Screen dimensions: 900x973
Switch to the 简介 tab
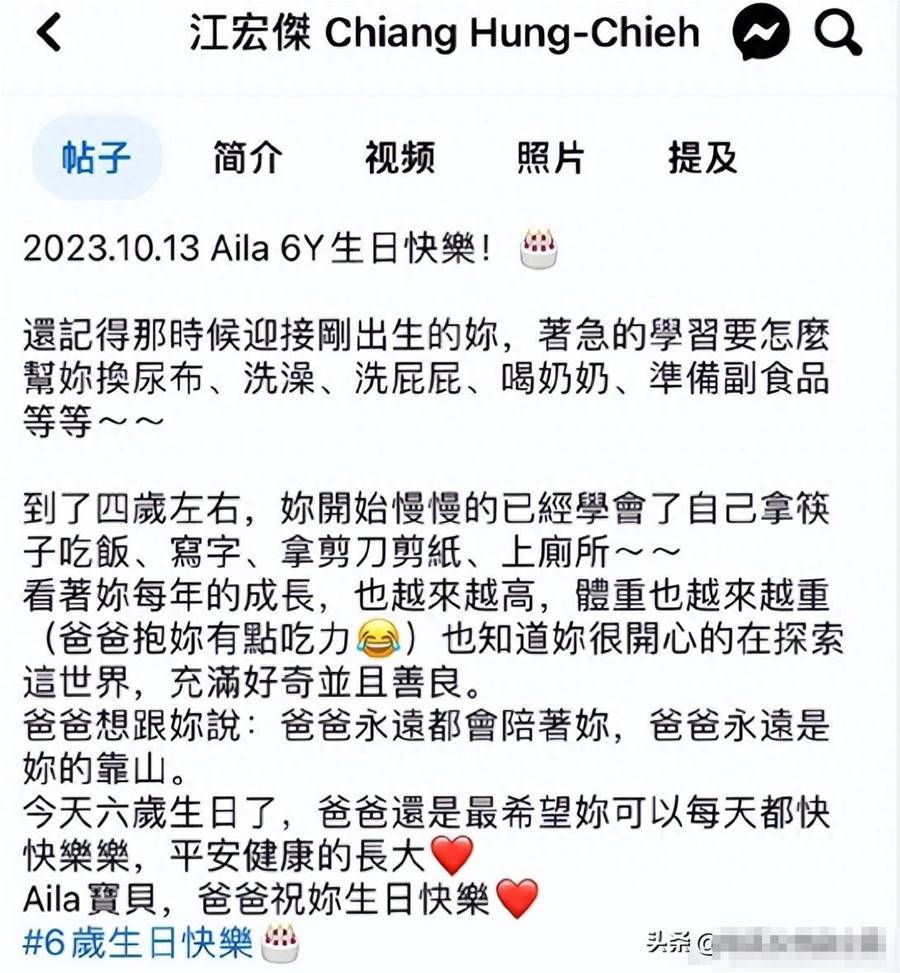(248, 158)
